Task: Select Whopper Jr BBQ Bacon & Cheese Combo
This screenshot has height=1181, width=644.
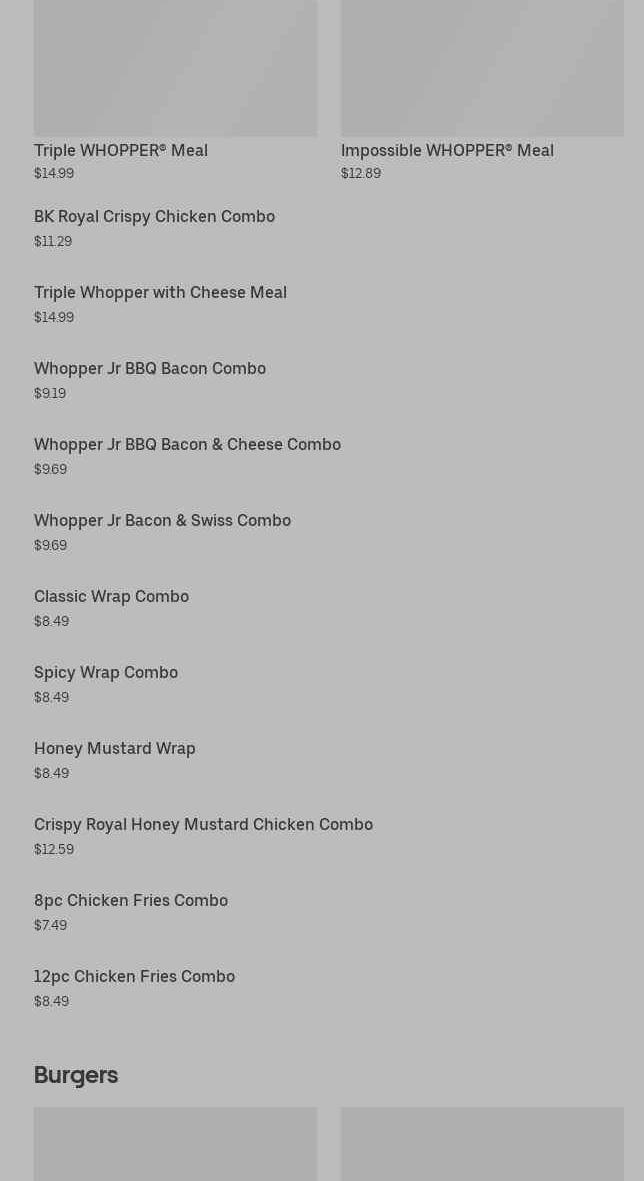Action: (x=187, y=445)
